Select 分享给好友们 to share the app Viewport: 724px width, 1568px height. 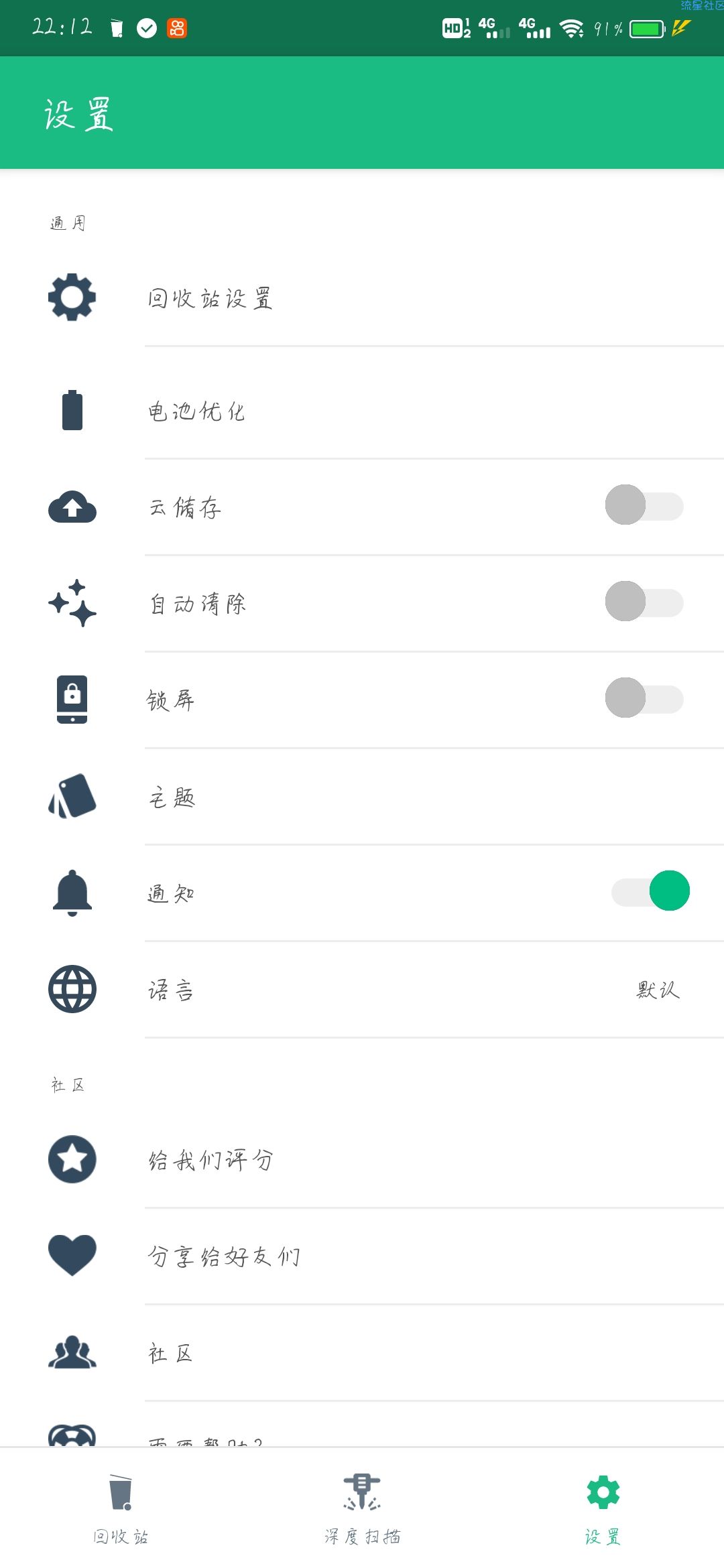click(362, 1256)
